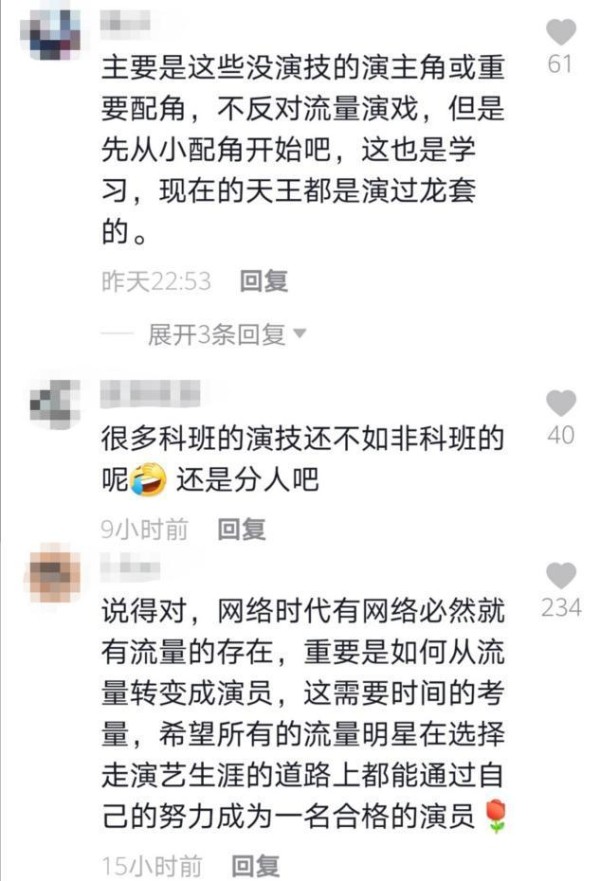Reply to the comment from 15小时前
Image resolution: width=600 pixels, height=881 pixels.
256,864
